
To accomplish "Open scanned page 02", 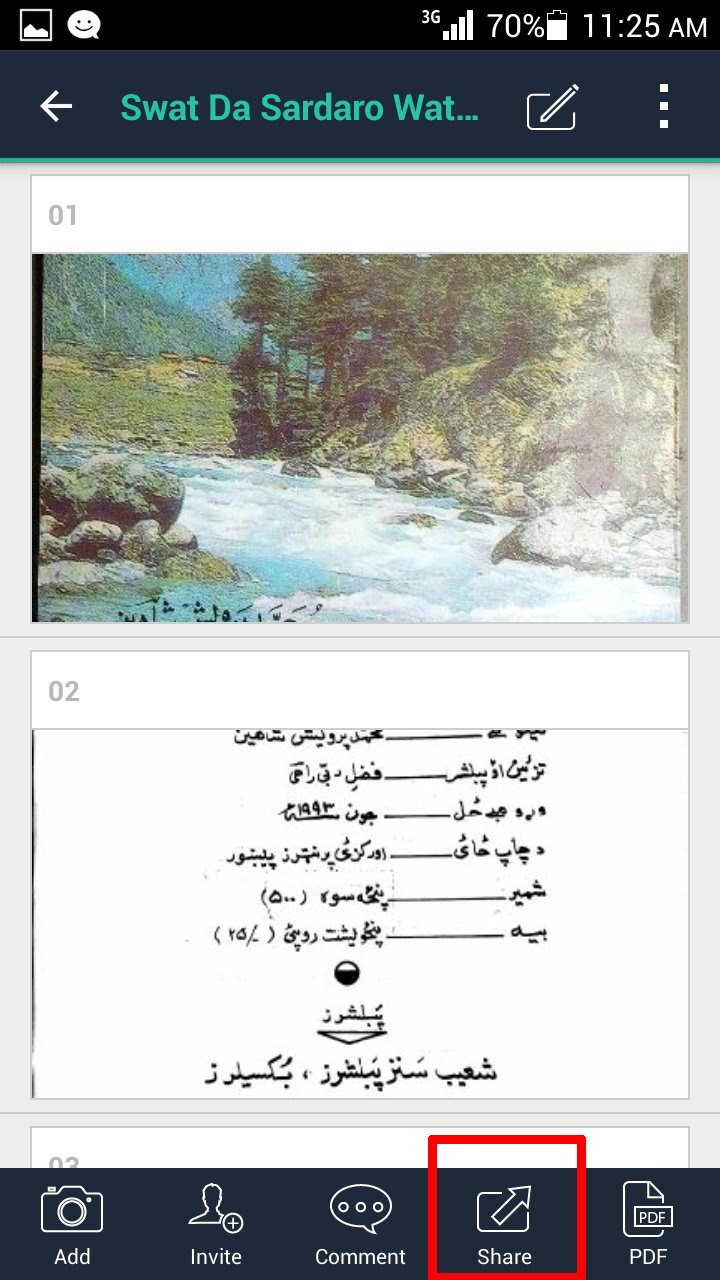I will tap(360, 912).
